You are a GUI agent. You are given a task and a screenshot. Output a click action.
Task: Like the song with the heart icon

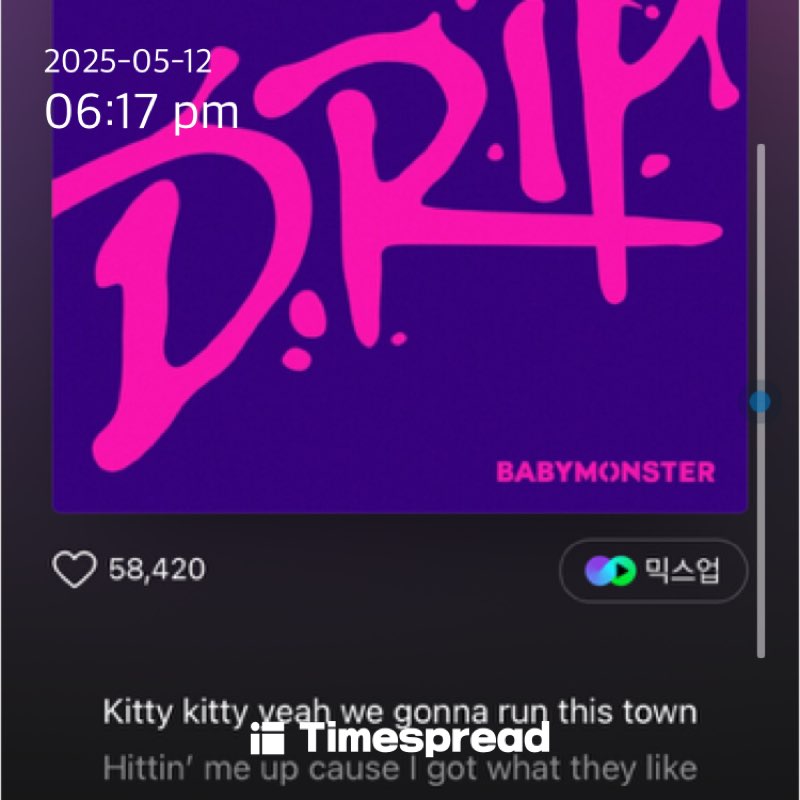[74, 570]
